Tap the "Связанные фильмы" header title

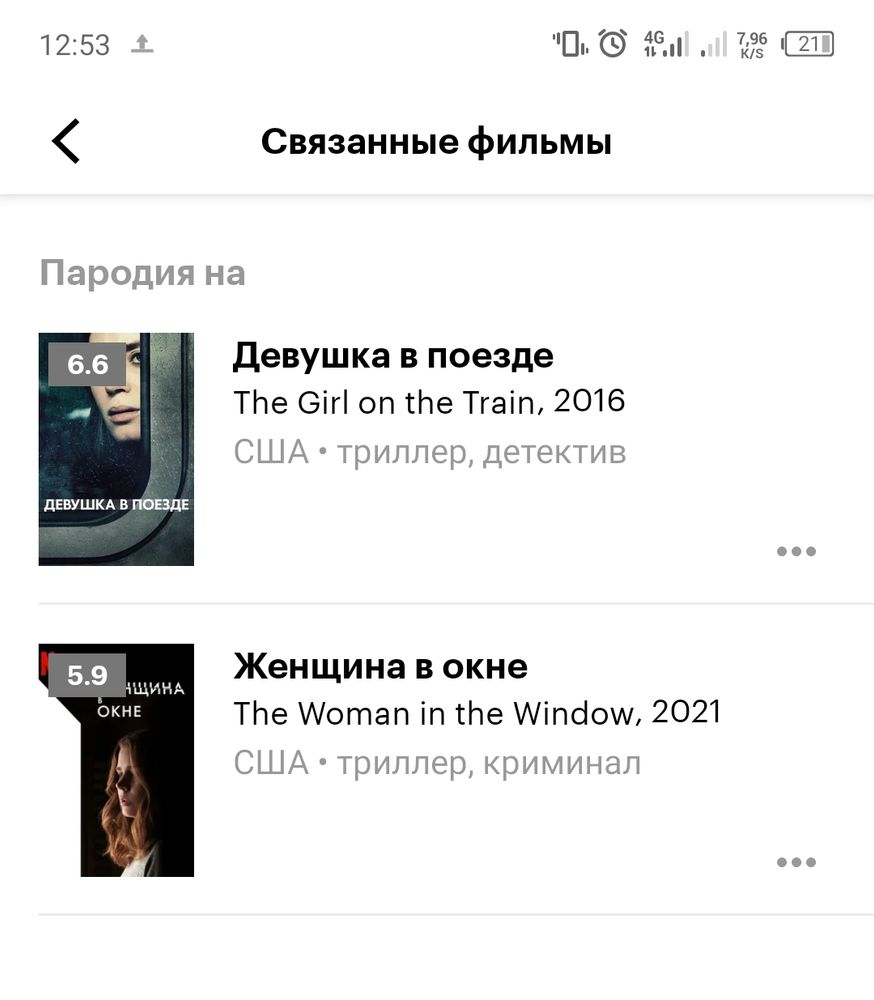pyautogui.click(x=437, y=141)
